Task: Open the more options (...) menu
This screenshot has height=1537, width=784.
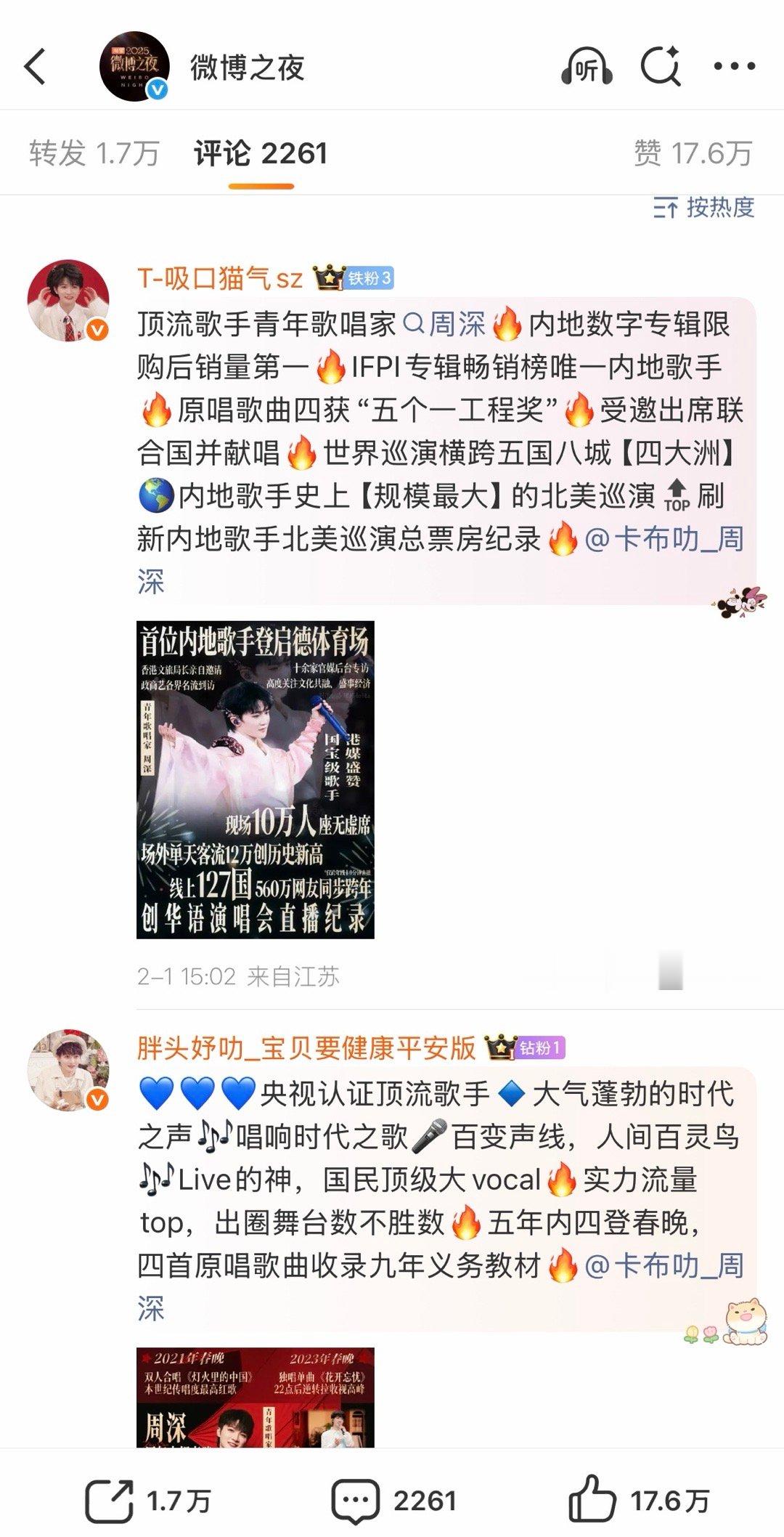Action: [735, 66]
